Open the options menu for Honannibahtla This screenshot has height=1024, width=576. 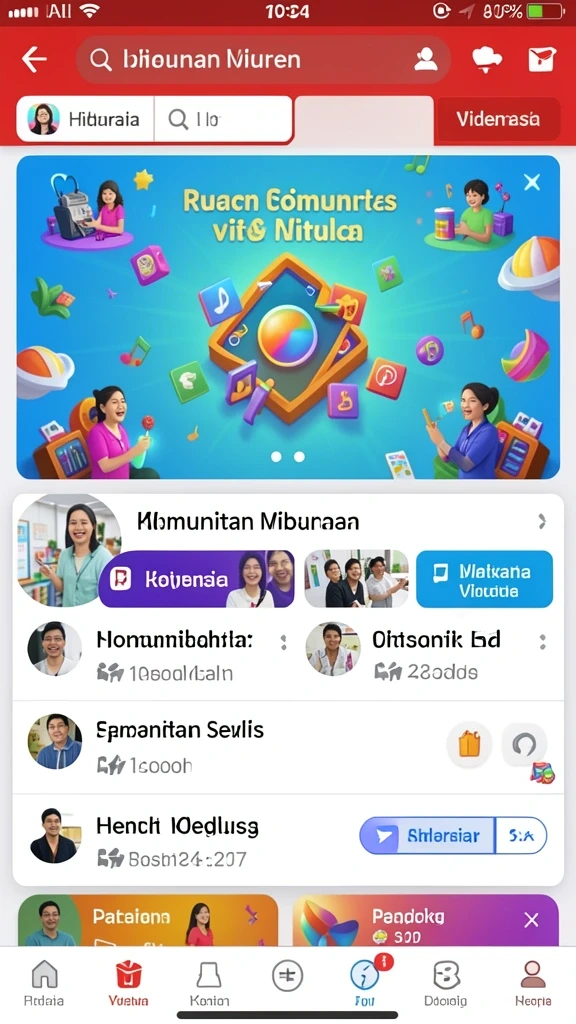tap(283, 643)
